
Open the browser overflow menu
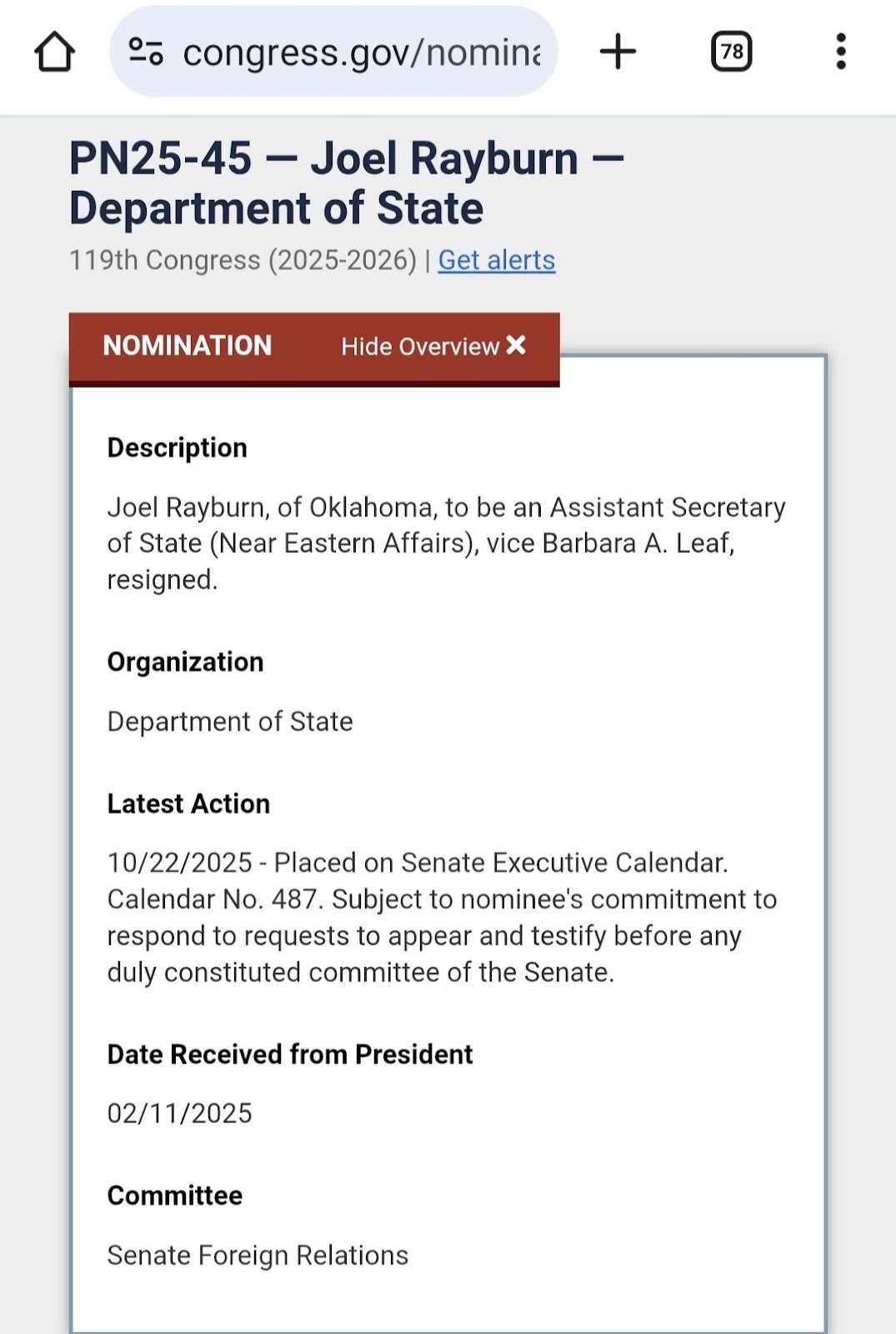point(840,52)
